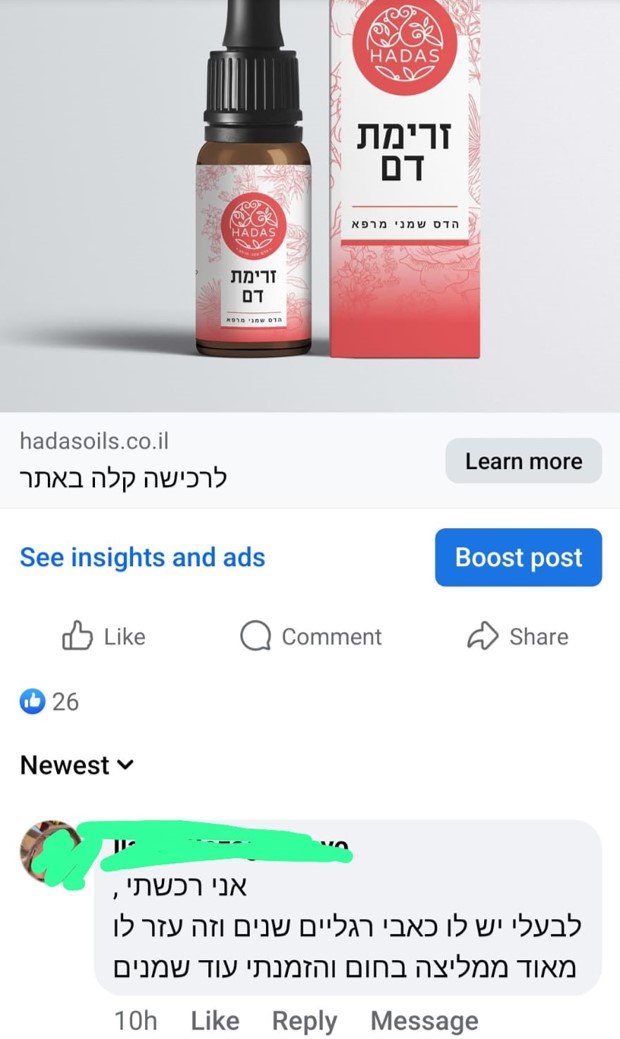The height and width of the screenshot is (1039, 620).
Task: Like the 10h-old comment
Action: coord(215,1020)
